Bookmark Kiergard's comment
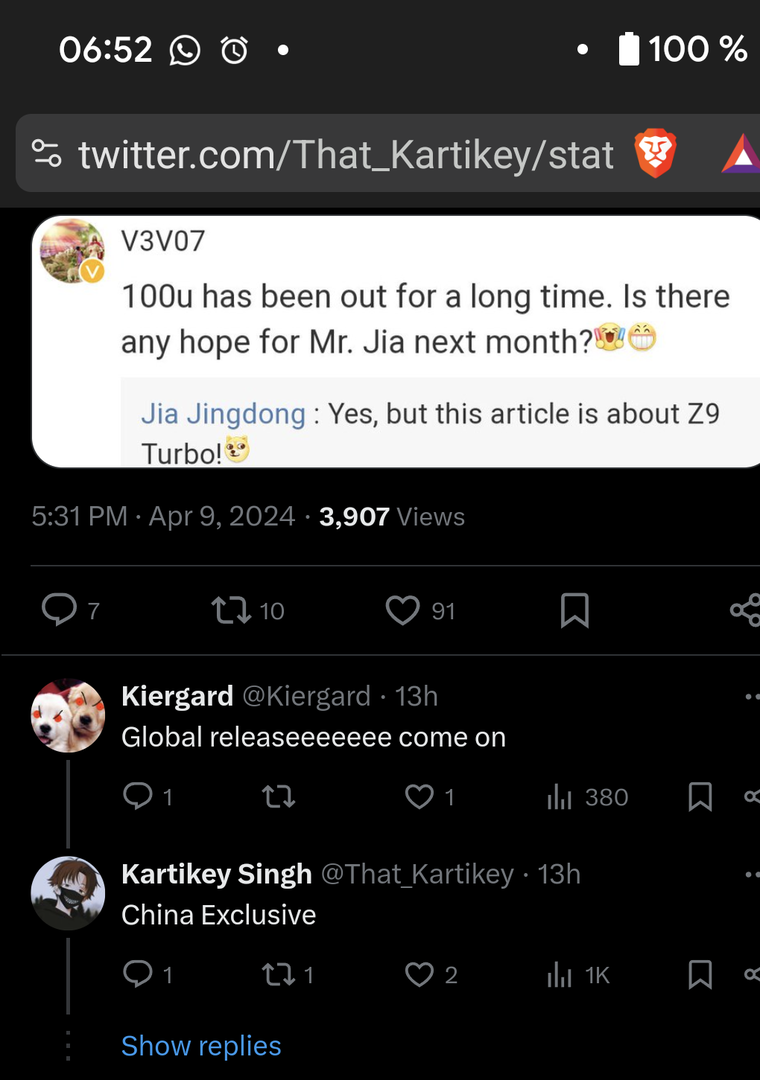Viewport: 760px width, 1080px height. (700, 796)
